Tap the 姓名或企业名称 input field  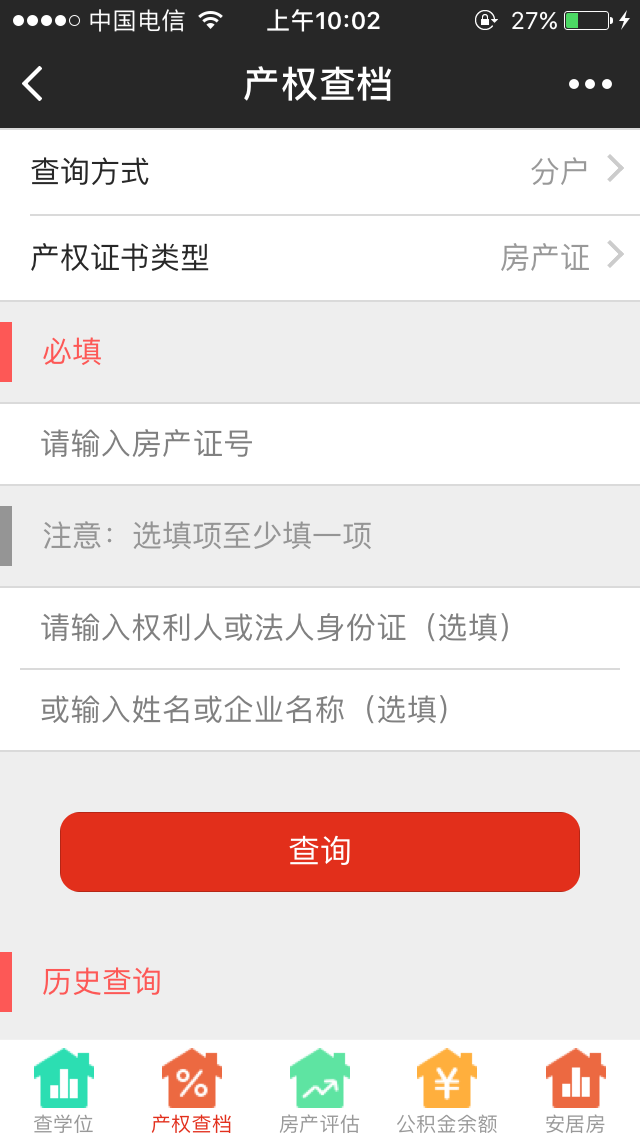coord(320,710)
